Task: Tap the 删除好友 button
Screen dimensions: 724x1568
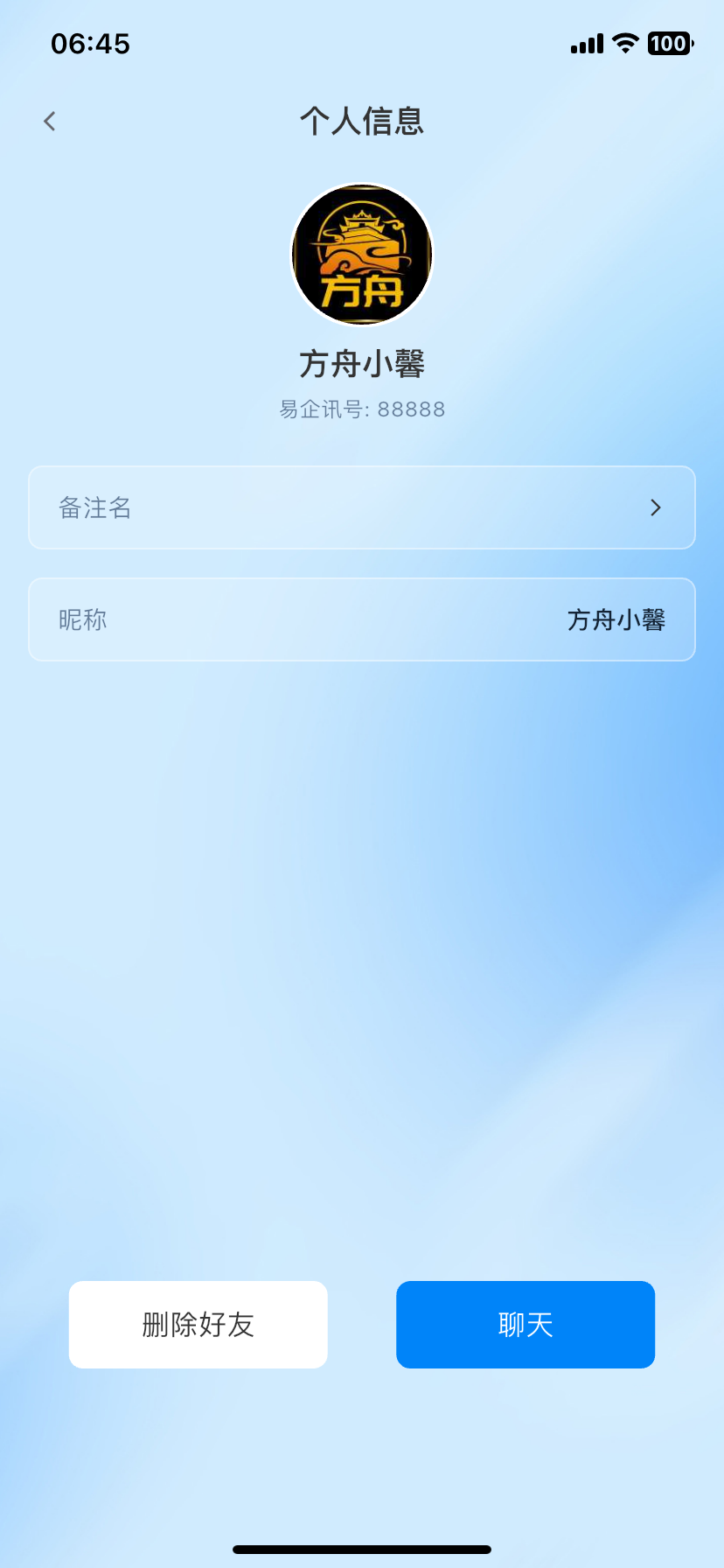Action: tap(198, 1324)
